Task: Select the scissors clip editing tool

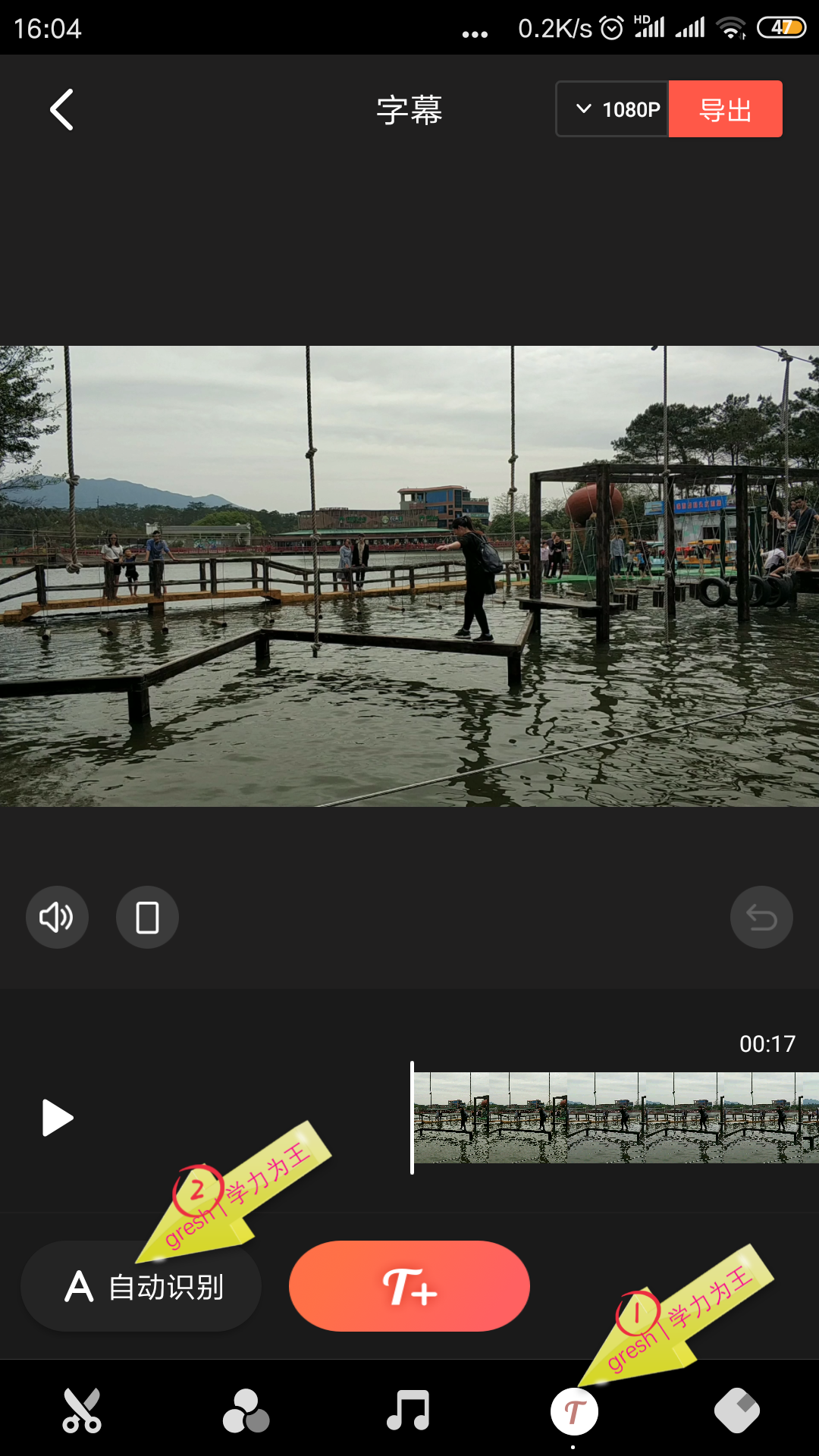Action: [82, 1410]
